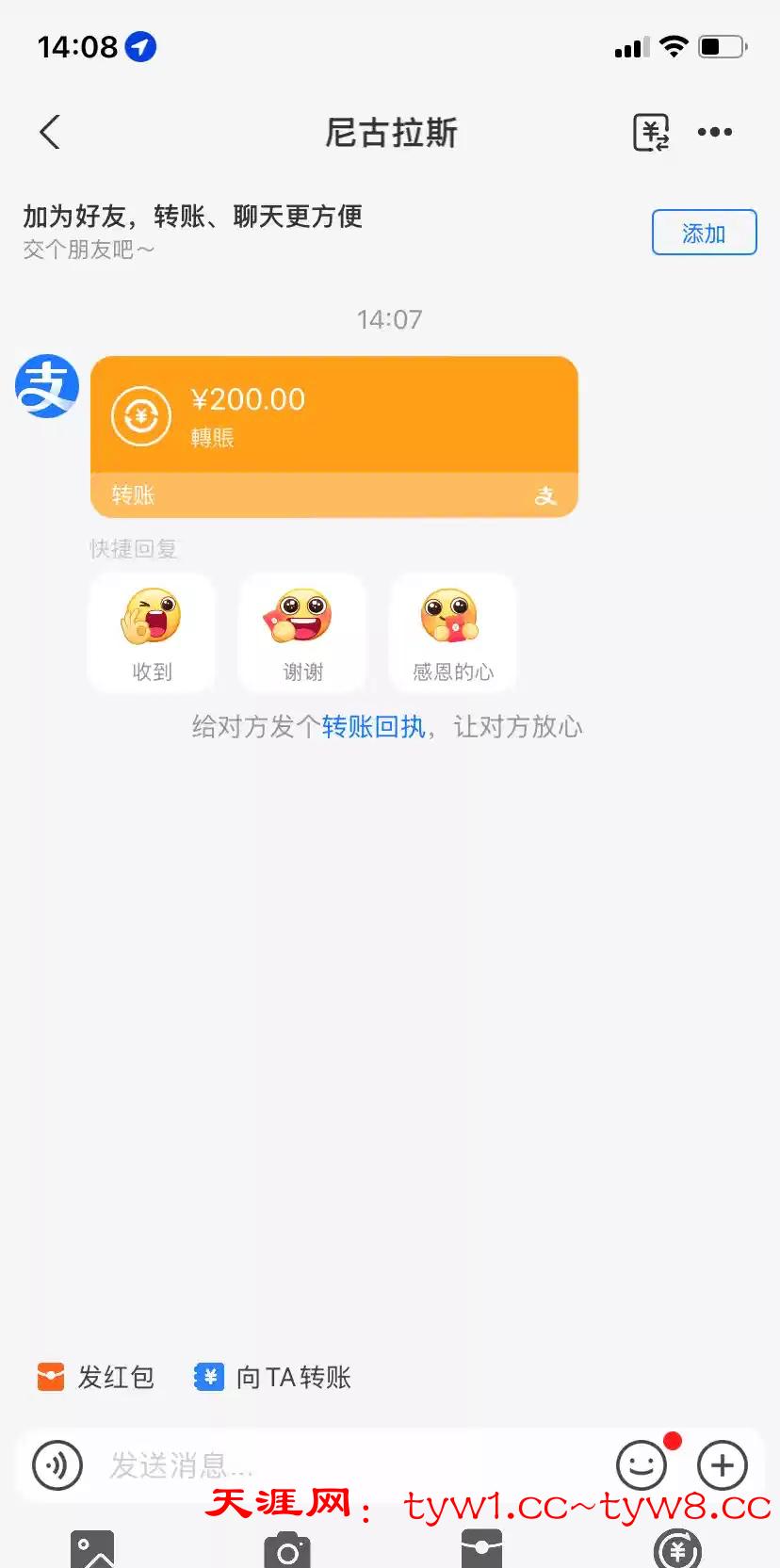Go back from the 尼古拉斯 chat
This screenshot has width=780, height=1568.
(51, 133)
